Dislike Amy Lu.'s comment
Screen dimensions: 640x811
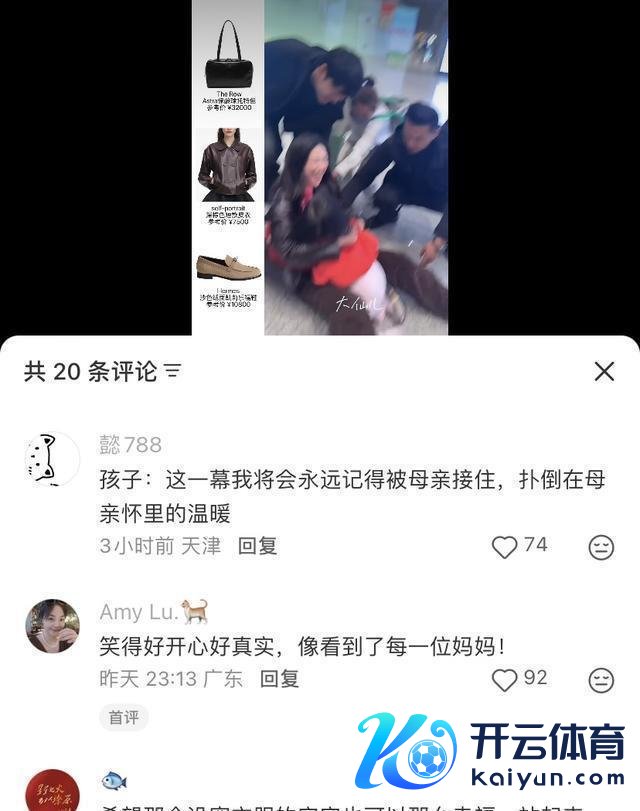(x=600, y=680)
